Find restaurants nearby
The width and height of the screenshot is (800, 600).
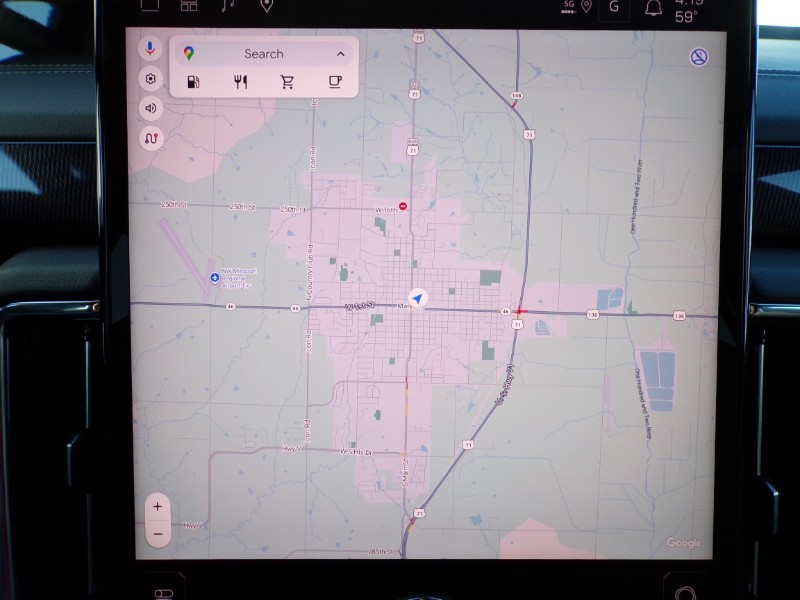click(x=240, y=82)
